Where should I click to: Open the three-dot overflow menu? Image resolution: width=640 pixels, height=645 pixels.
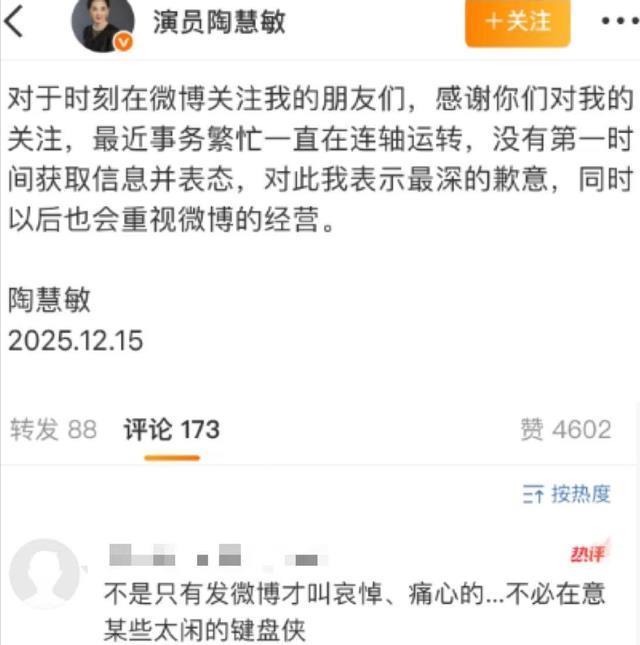click(619, 21)
